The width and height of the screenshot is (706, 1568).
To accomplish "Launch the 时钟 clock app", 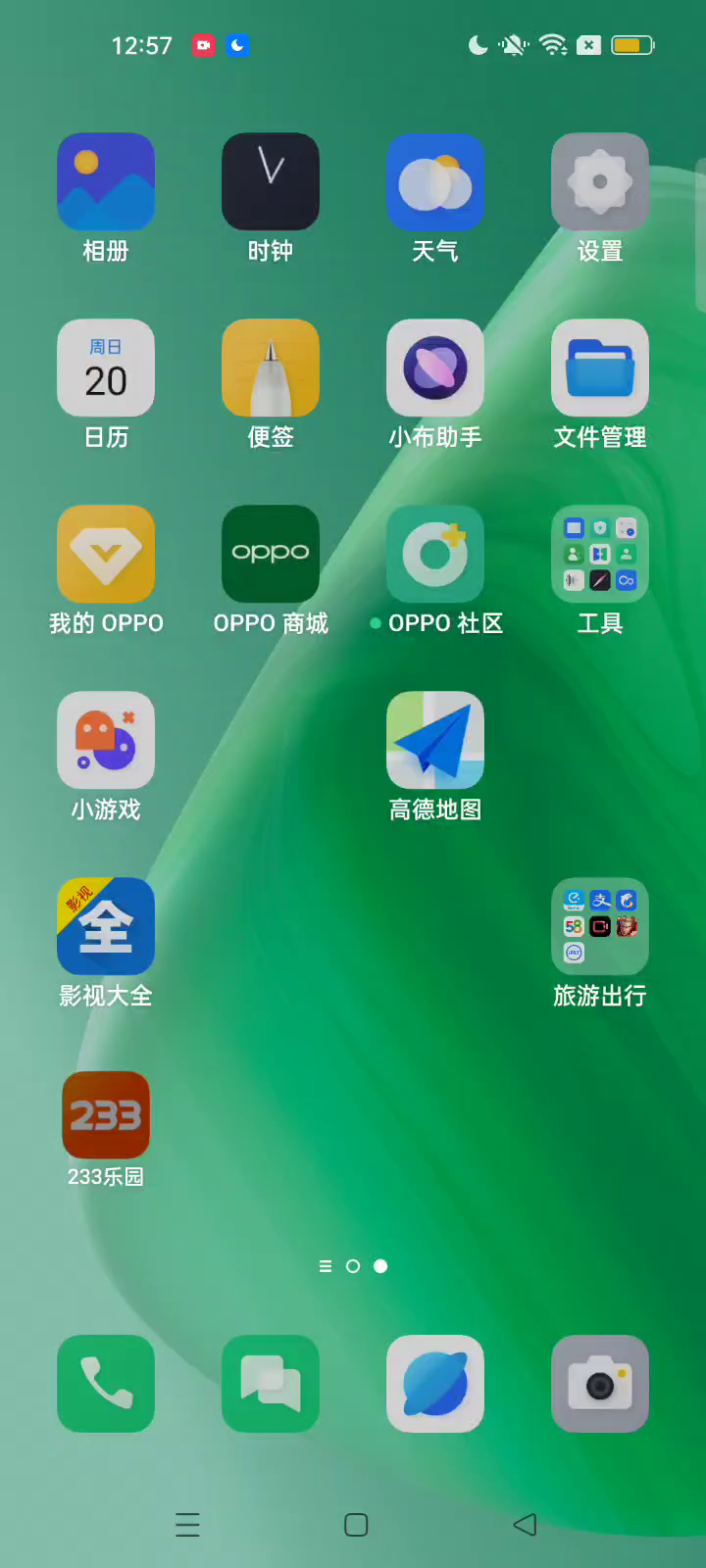I will point(271,182).
